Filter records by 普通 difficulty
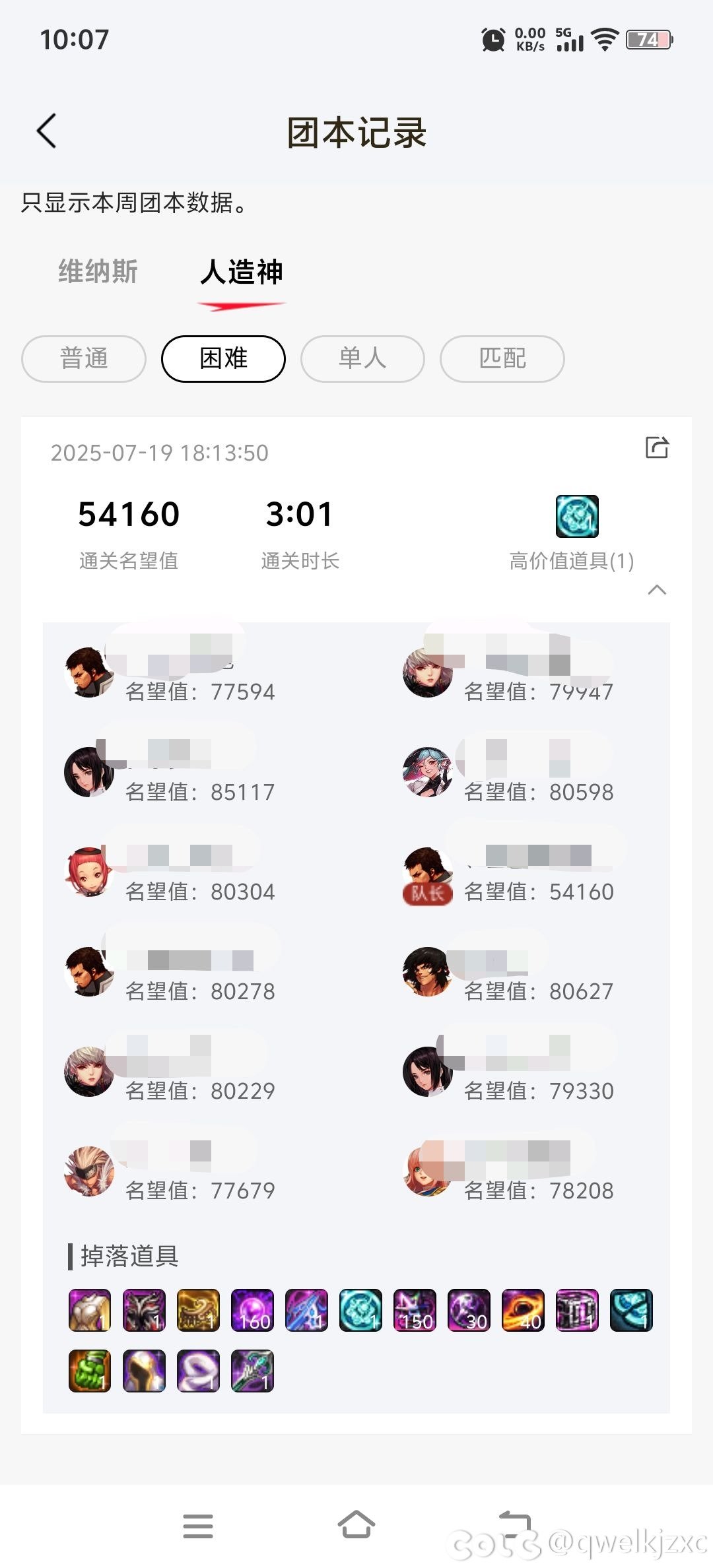The height and width of the screenshot is (1568, 713). click(84, 359)
